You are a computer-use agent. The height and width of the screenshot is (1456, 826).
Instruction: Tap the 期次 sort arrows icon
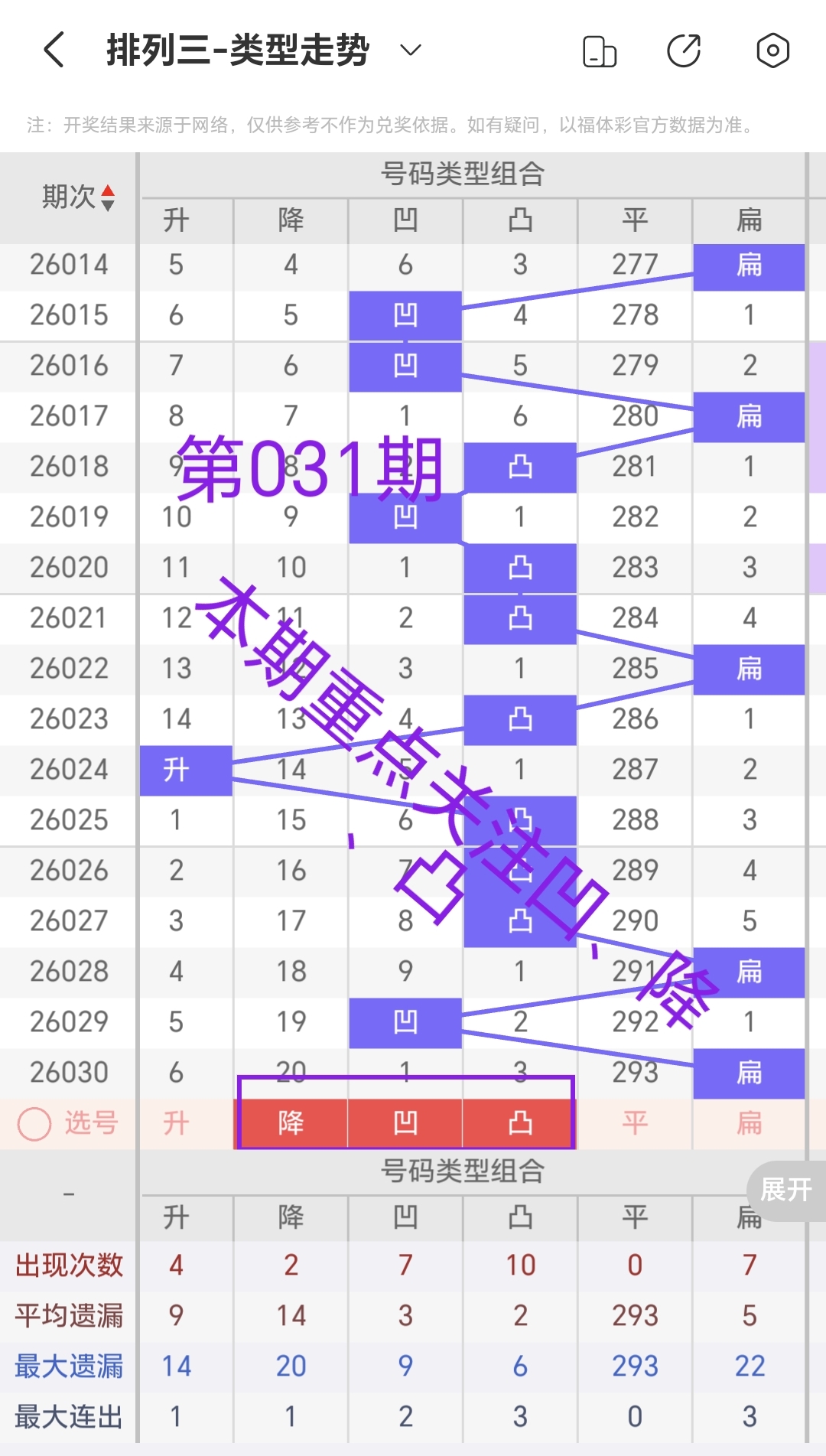tap(107, 197)
